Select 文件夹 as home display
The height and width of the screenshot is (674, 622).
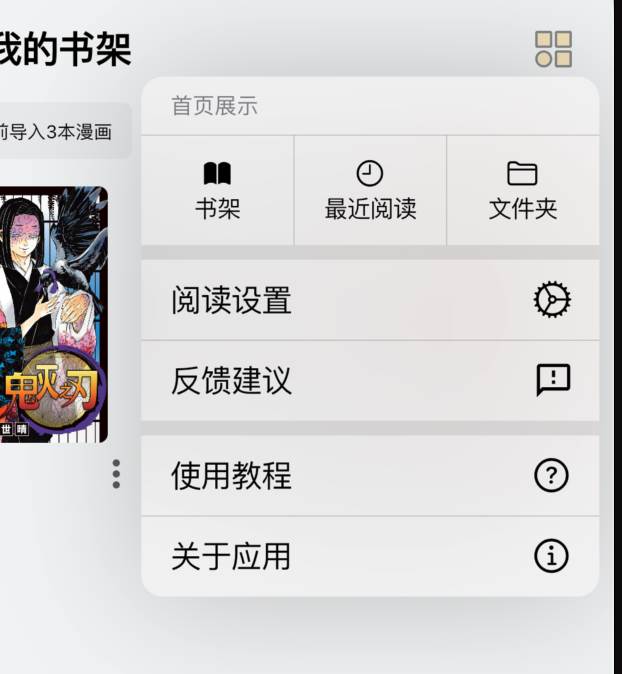(x=522, y=190)
